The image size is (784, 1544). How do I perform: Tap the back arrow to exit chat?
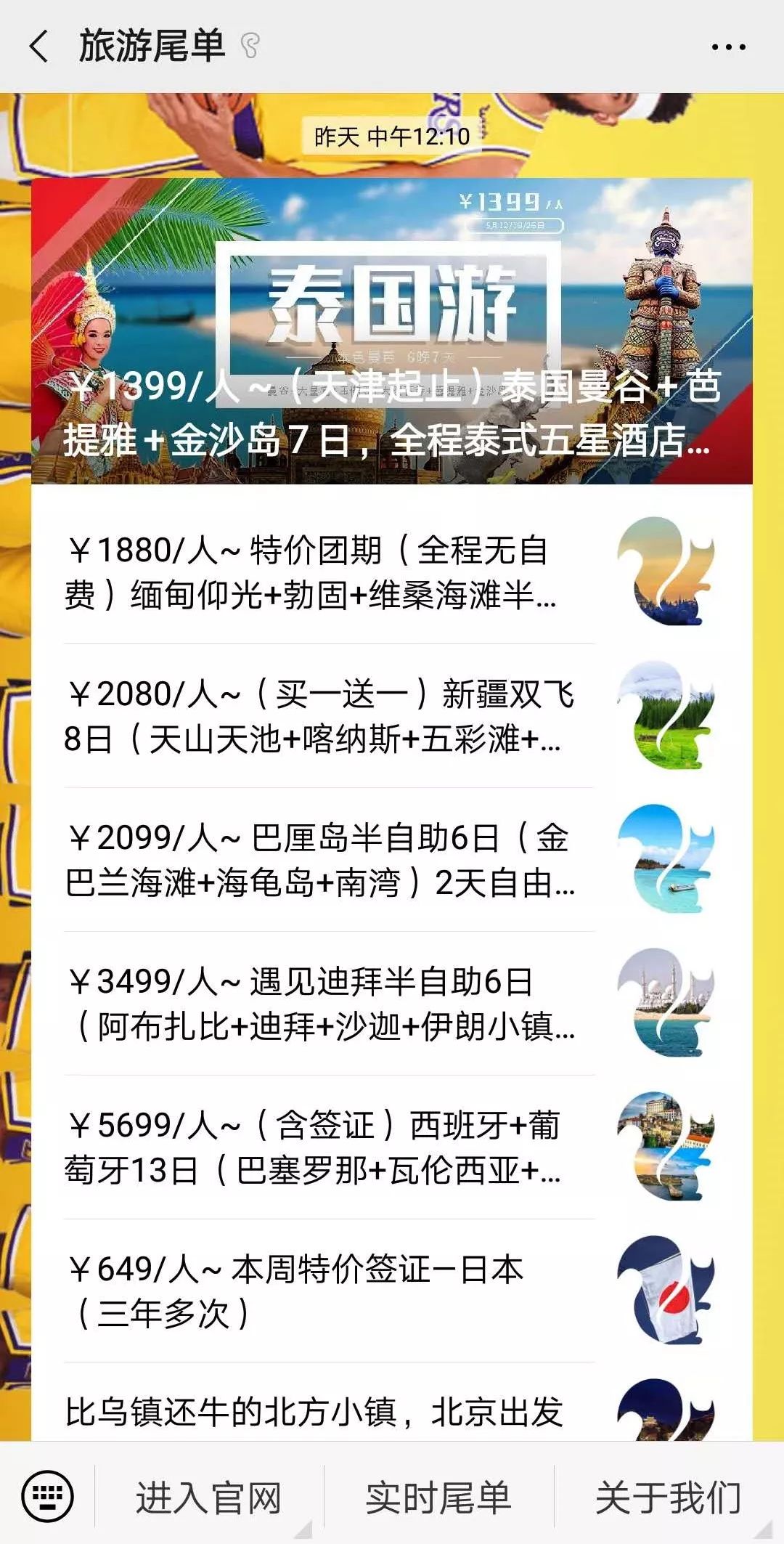coord(40,45)
